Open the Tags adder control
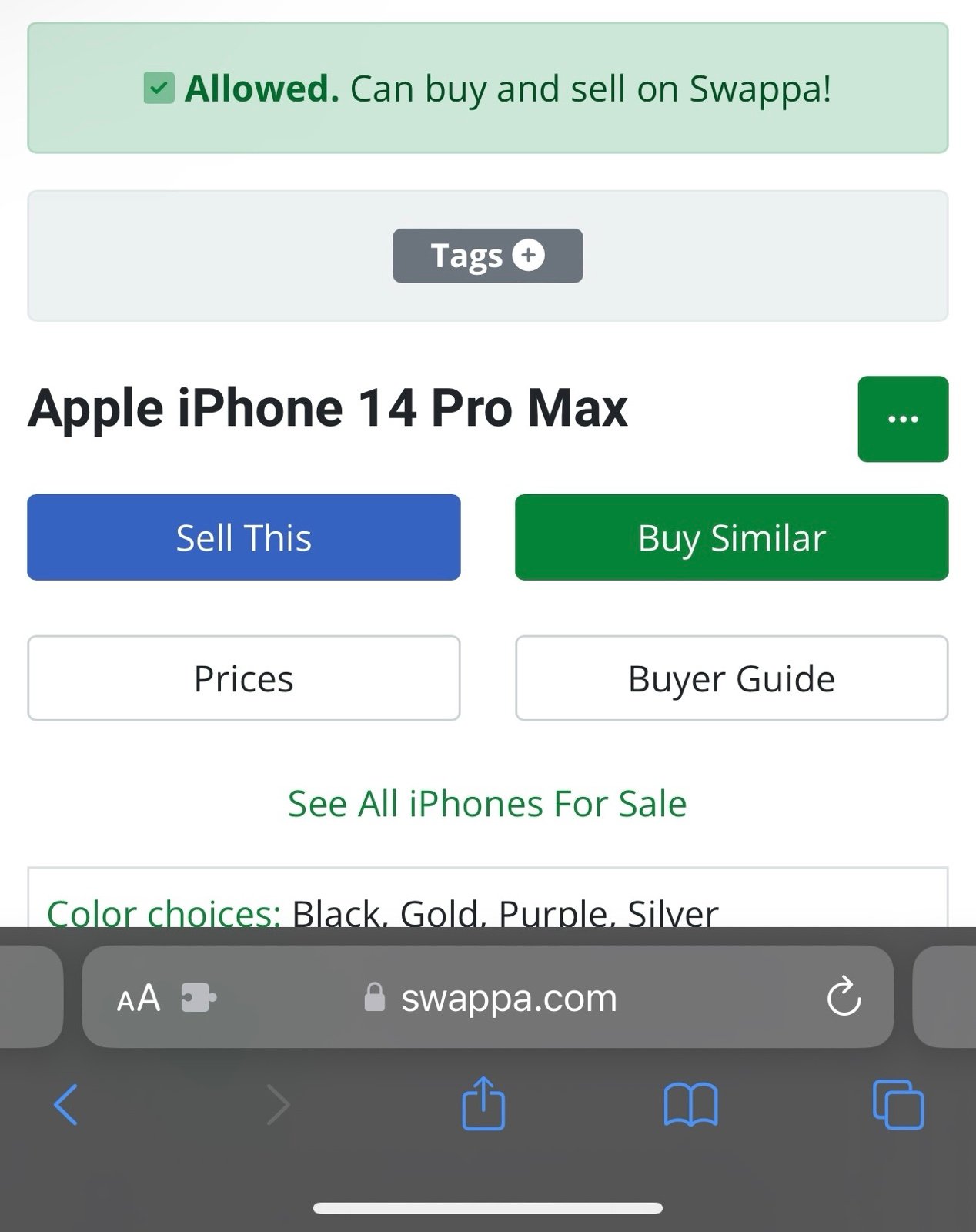Screen dimensions: 976x1232 click(x=487, y=256)
